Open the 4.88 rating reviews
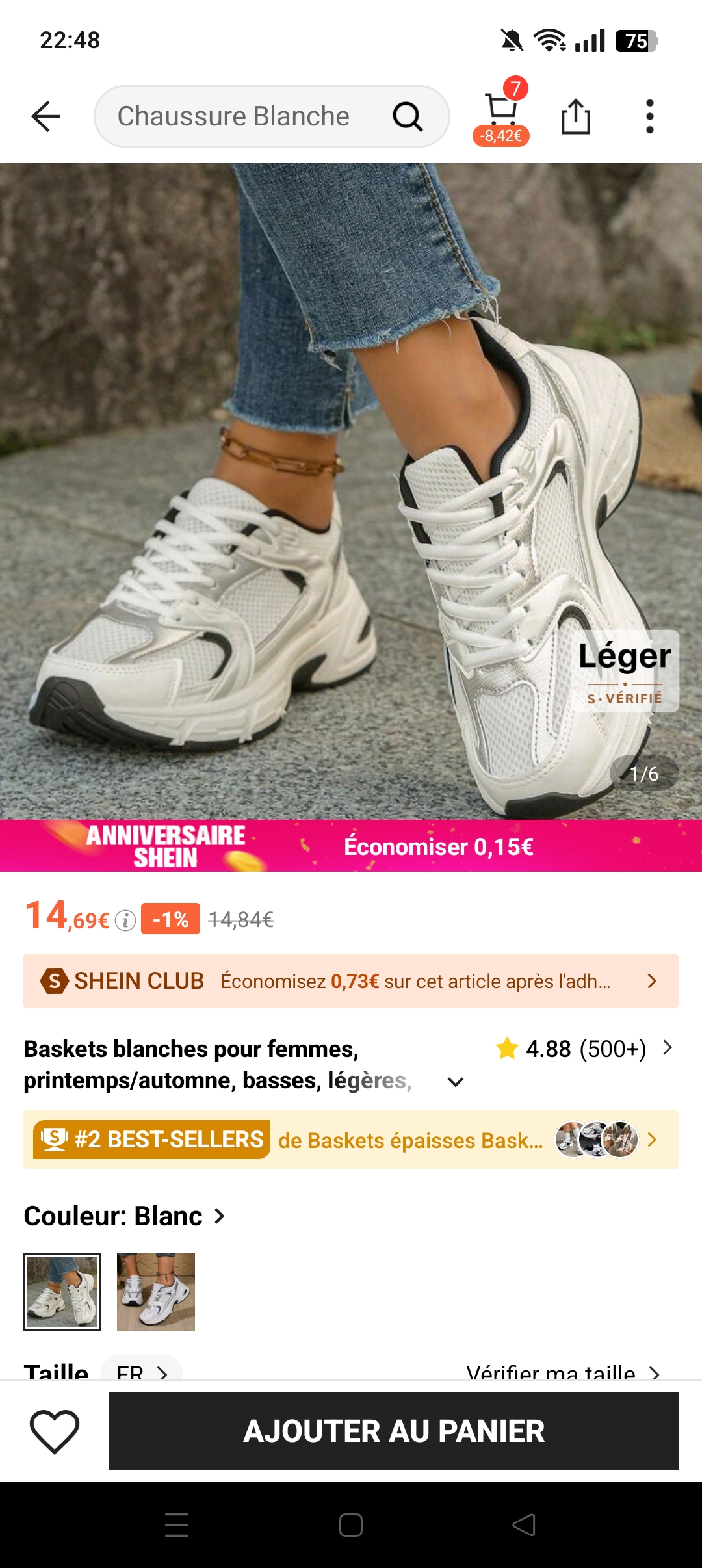This screenshot has height=1568, width=702. click(585, 1049)
